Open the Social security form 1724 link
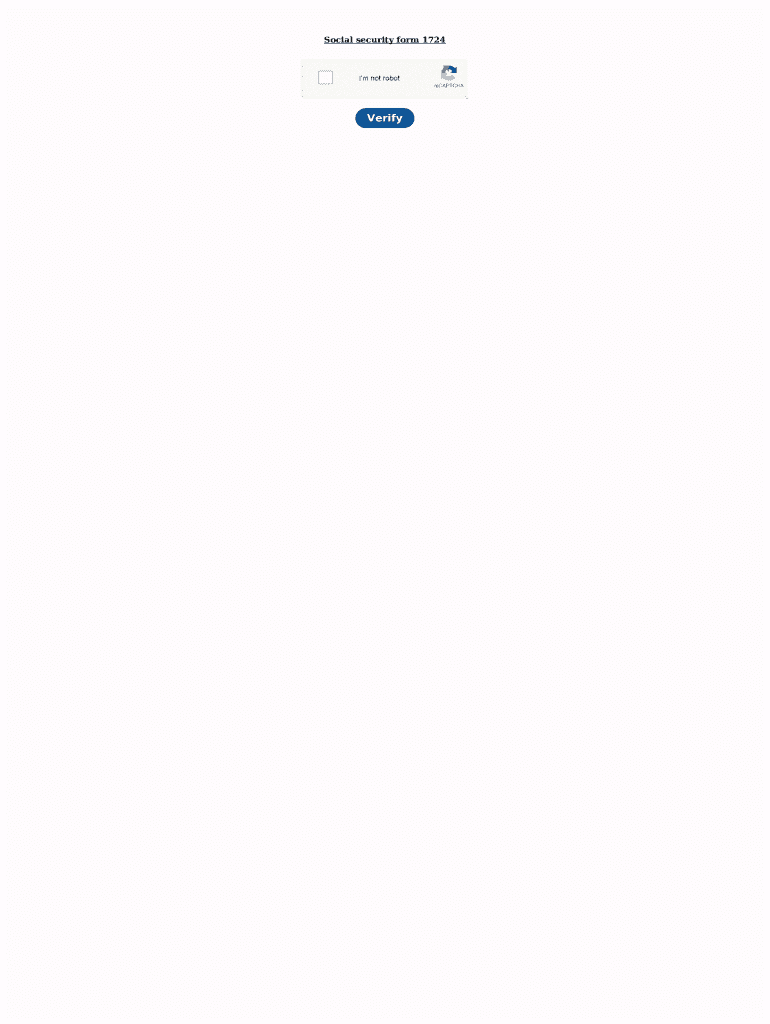The width and height of the screenshot is (770, 1024). click(x=384, y=40)
